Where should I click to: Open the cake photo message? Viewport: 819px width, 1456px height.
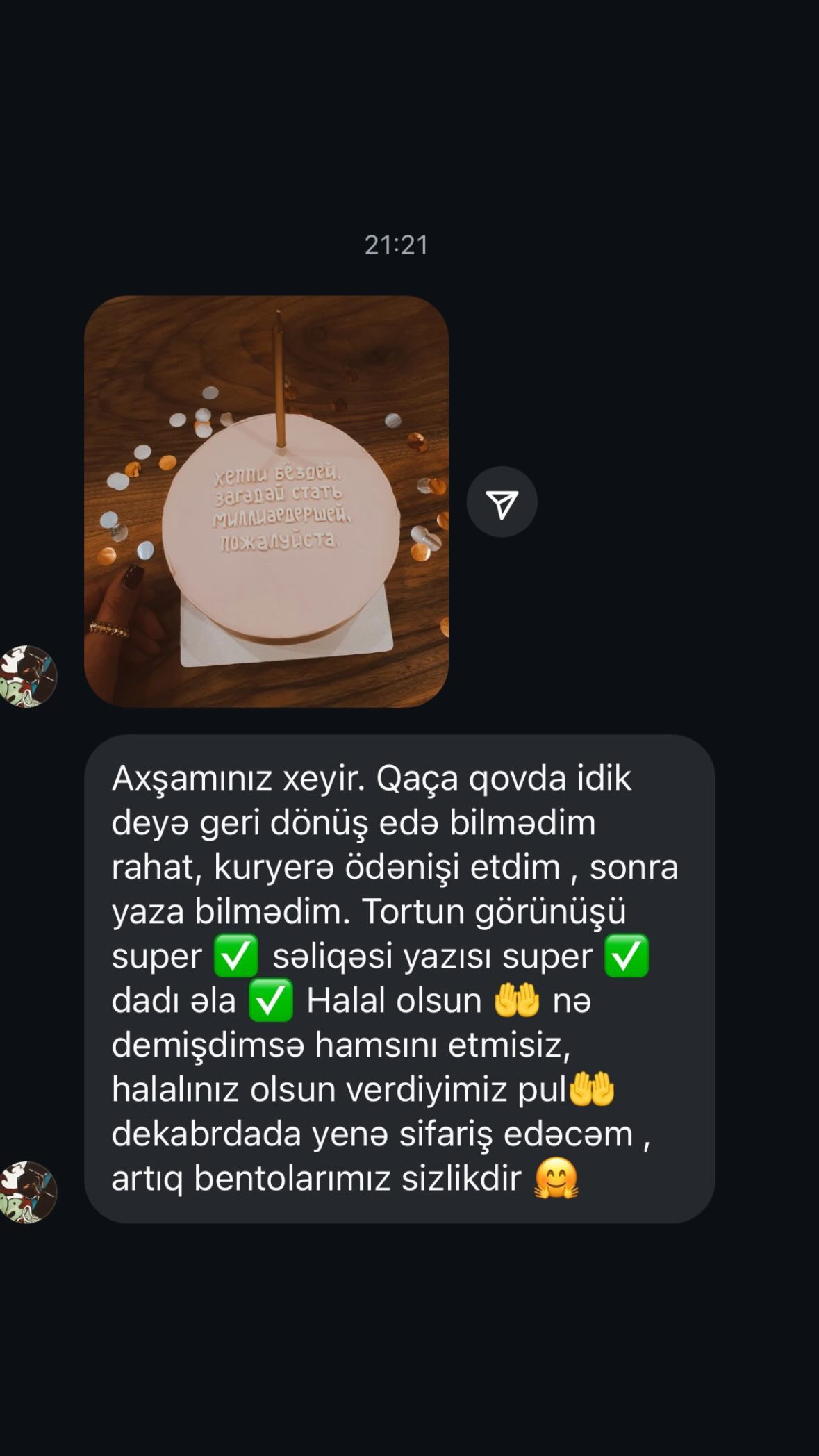pyautogui.click(x=266, y=502)
